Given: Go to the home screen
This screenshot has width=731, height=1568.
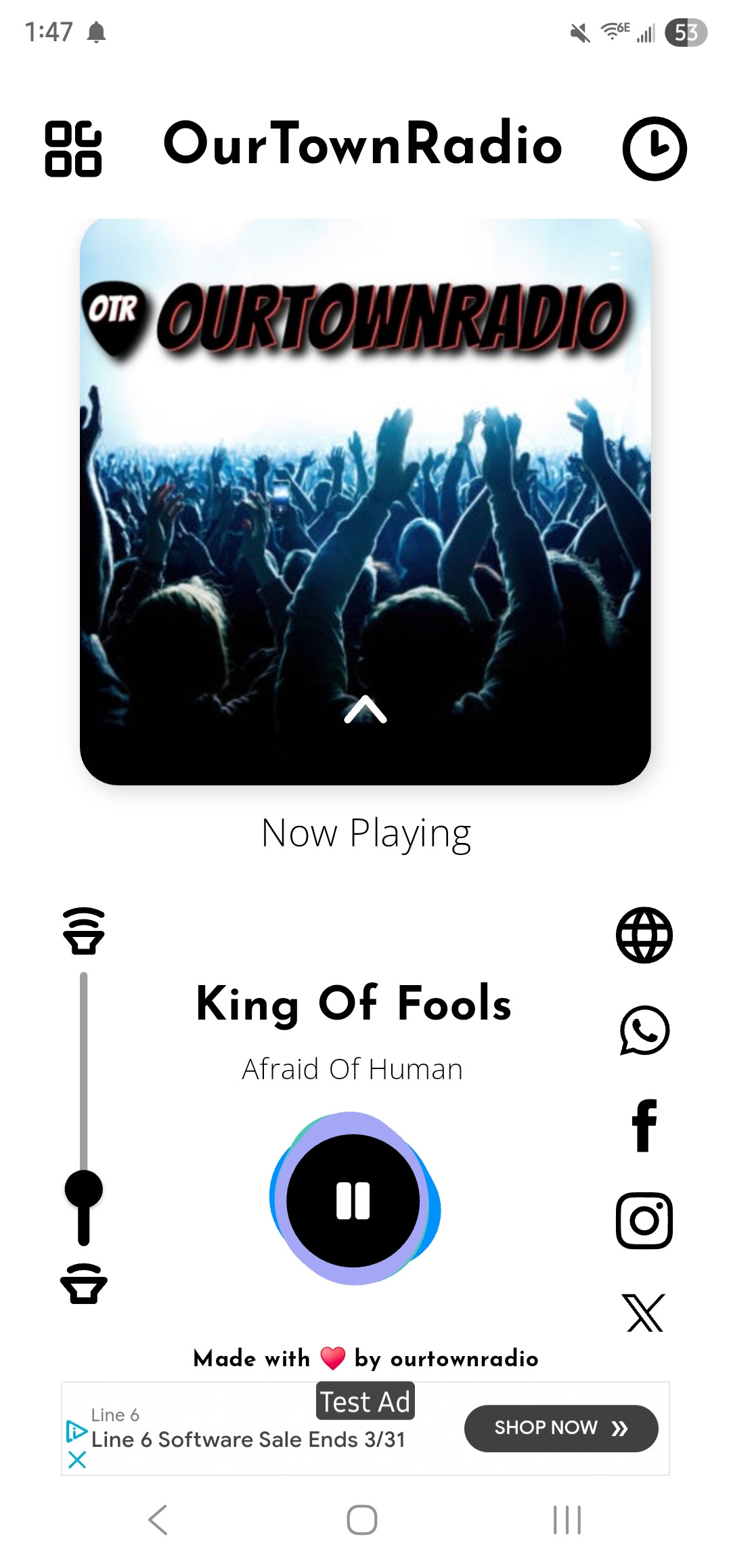Looking at the screenshot, I should coord(362,1519).
